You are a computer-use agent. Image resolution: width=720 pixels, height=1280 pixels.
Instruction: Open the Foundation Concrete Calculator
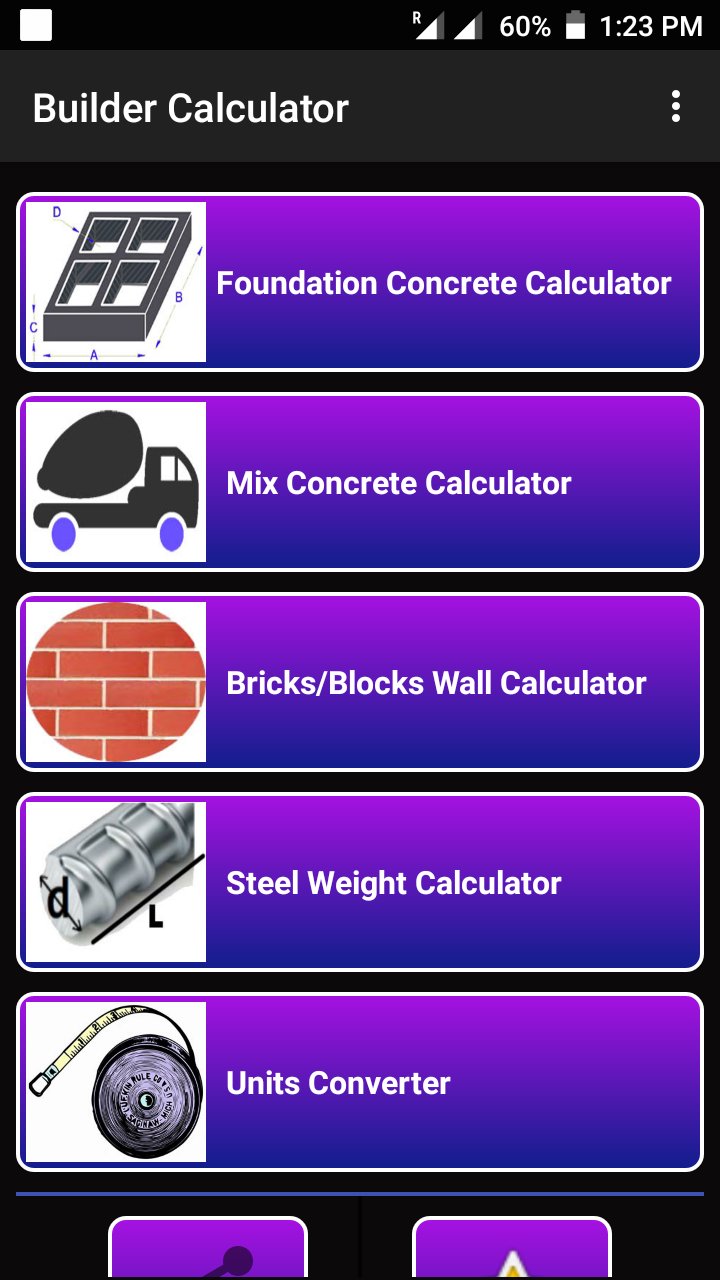pos(360,282)
